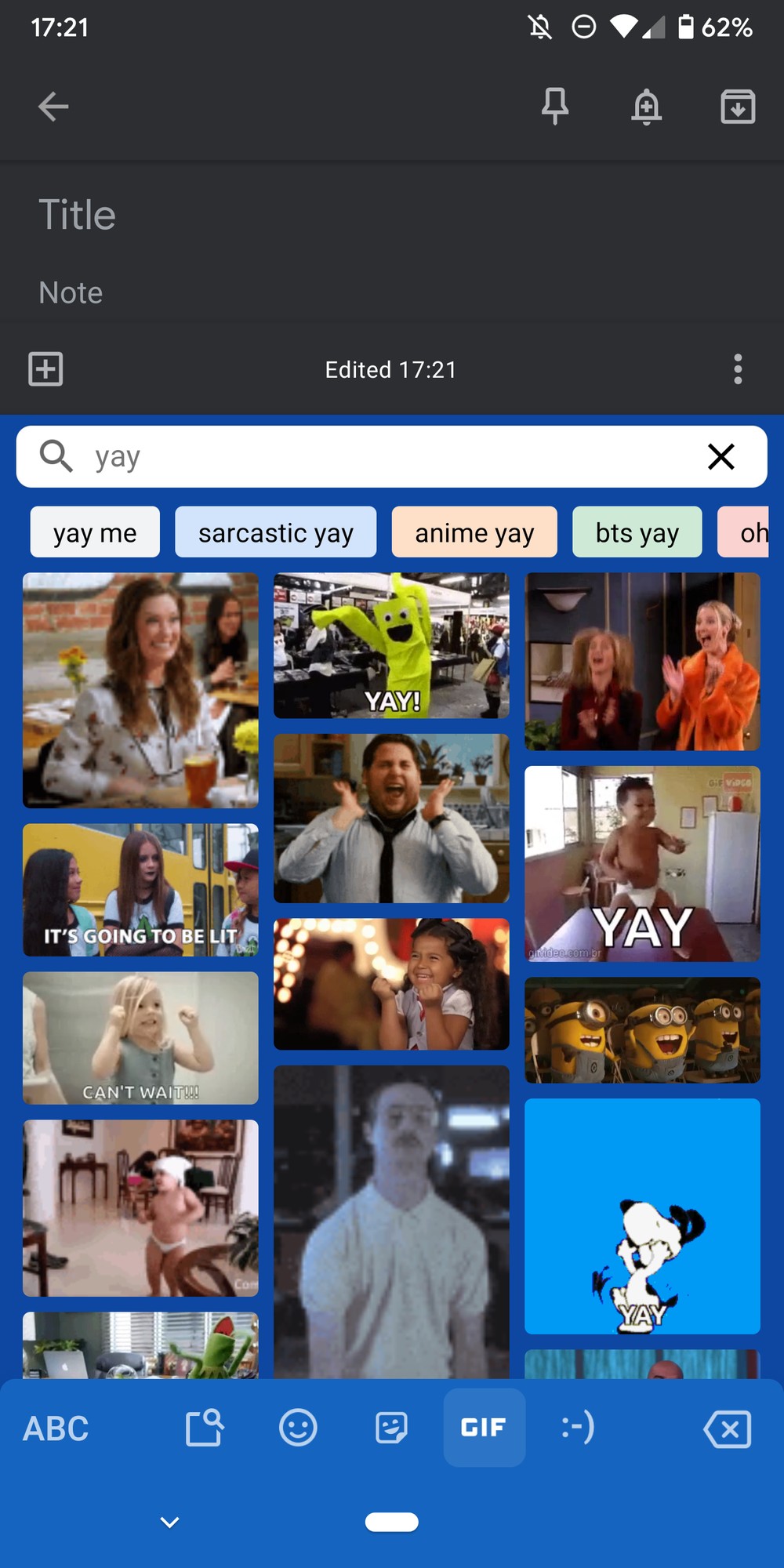Viewport: 784px width, 1568px height.
Task: Select the Minions cheering GIF
Action: coord(642,1030)
